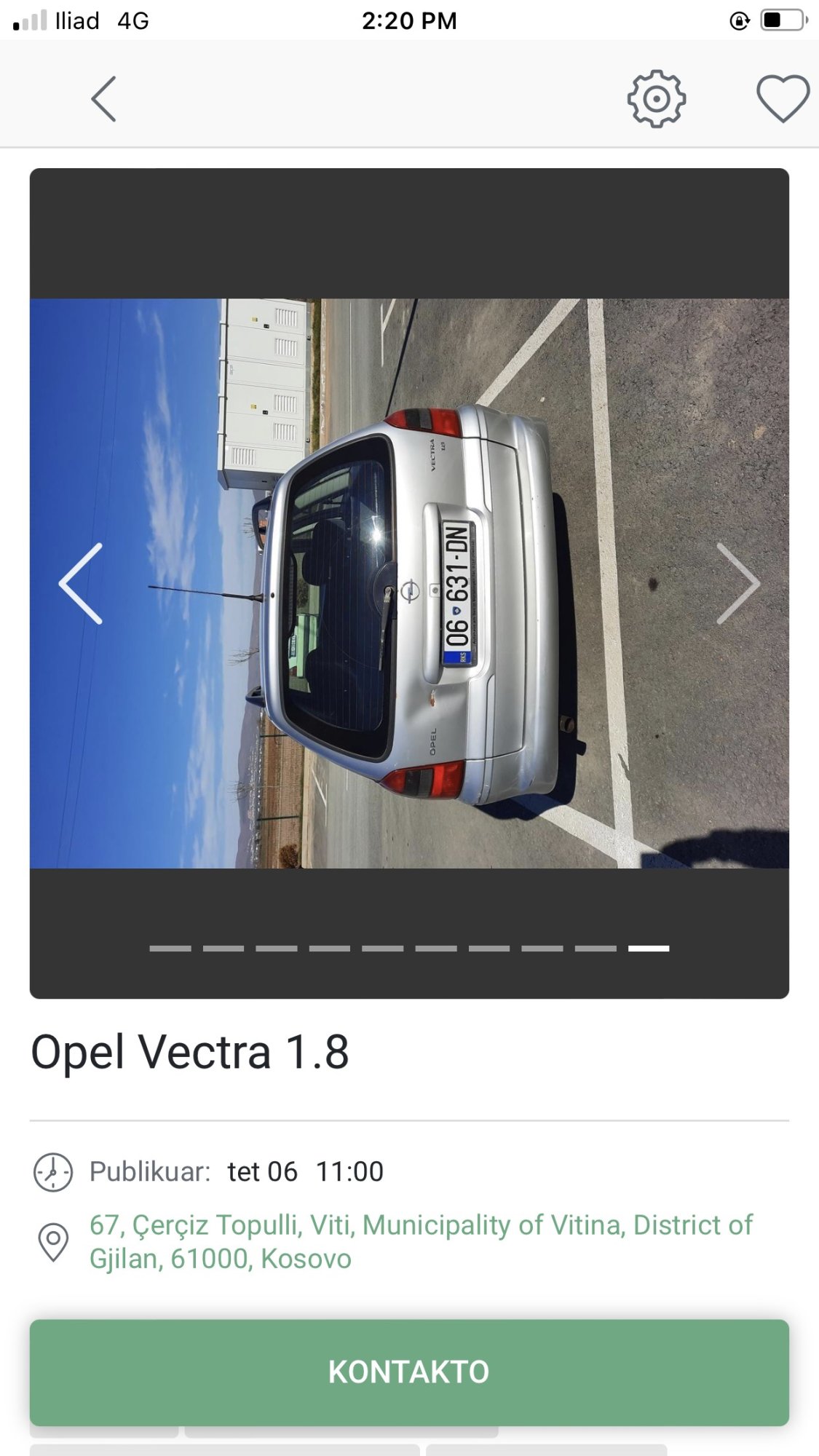This screenshot has height=1456, width=819.
Task: Go back using the left chevron
Action: point(103,98)
